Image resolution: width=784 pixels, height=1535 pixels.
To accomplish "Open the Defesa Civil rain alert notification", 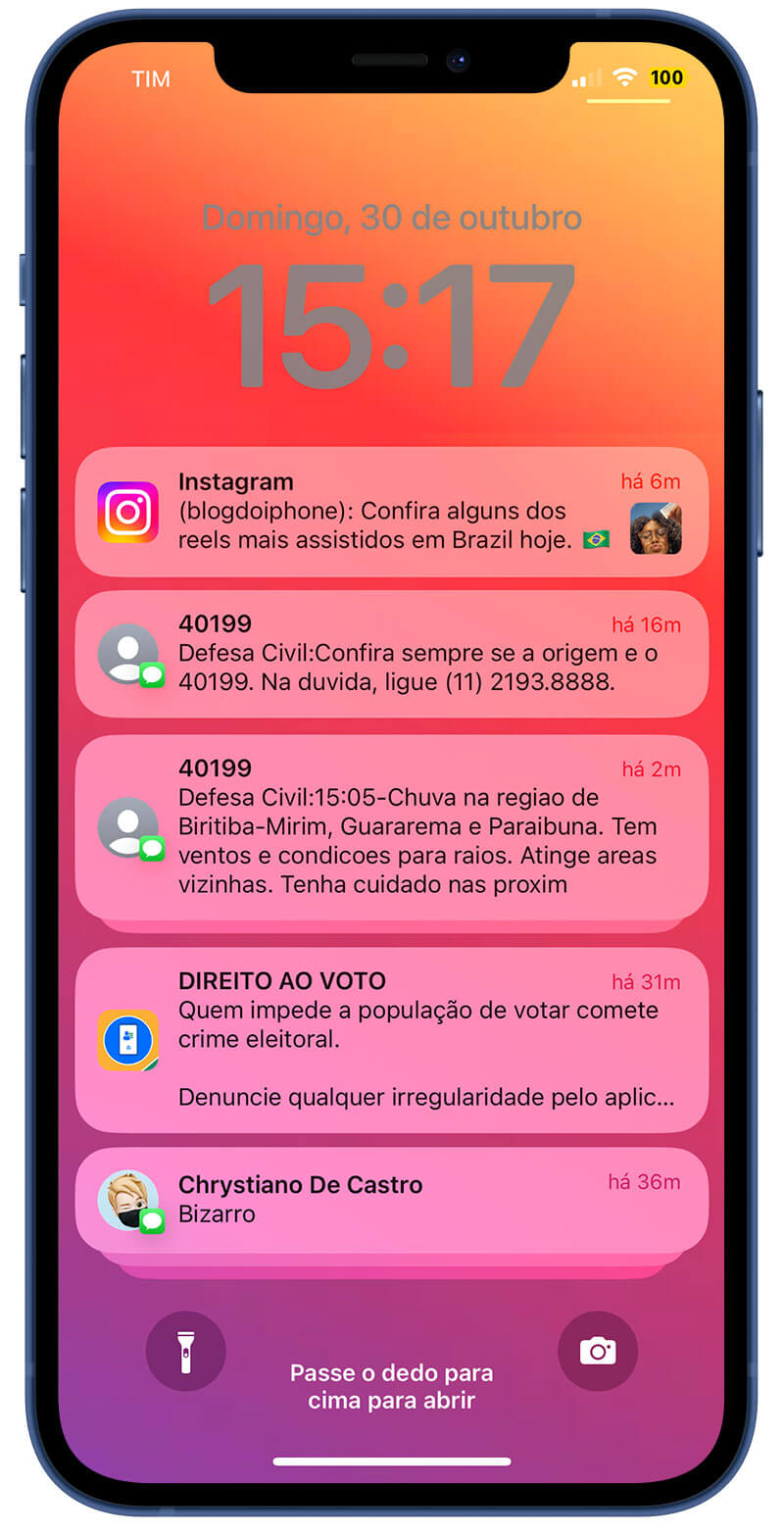I will tap(392, 828).
